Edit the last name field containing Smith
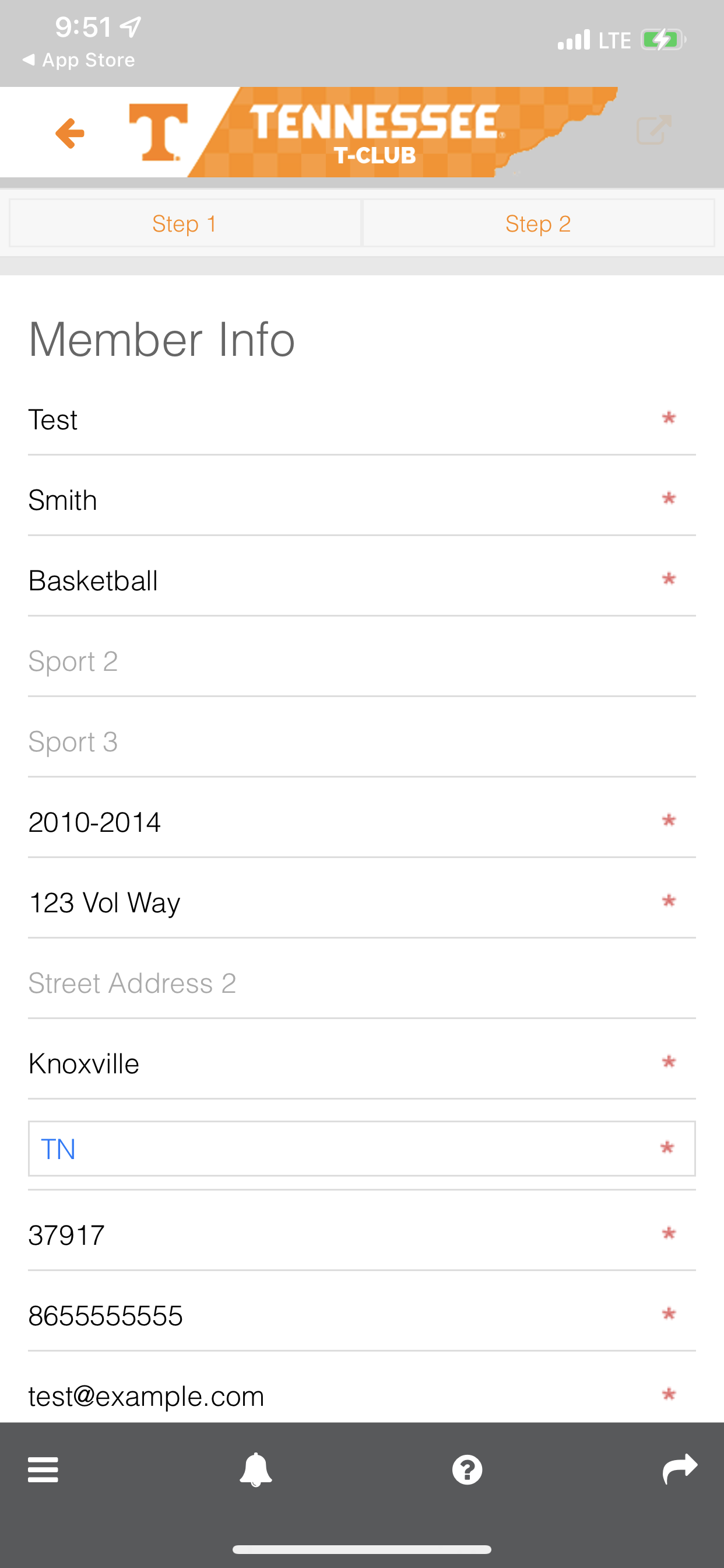 pyautogui.click(x=340, y=501)
